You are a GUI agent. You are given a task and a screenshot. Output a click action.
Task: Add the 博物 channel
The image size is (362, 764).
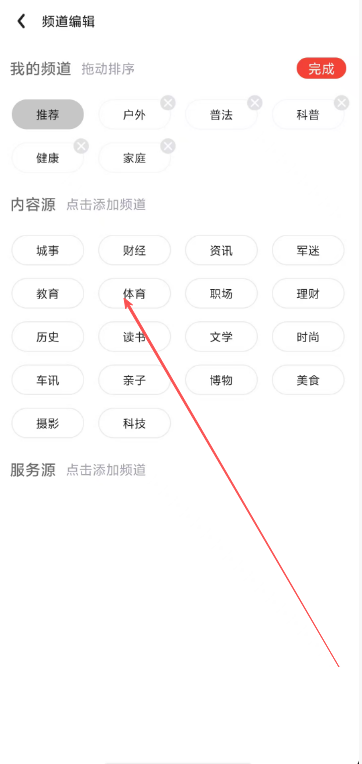[221, 380]
